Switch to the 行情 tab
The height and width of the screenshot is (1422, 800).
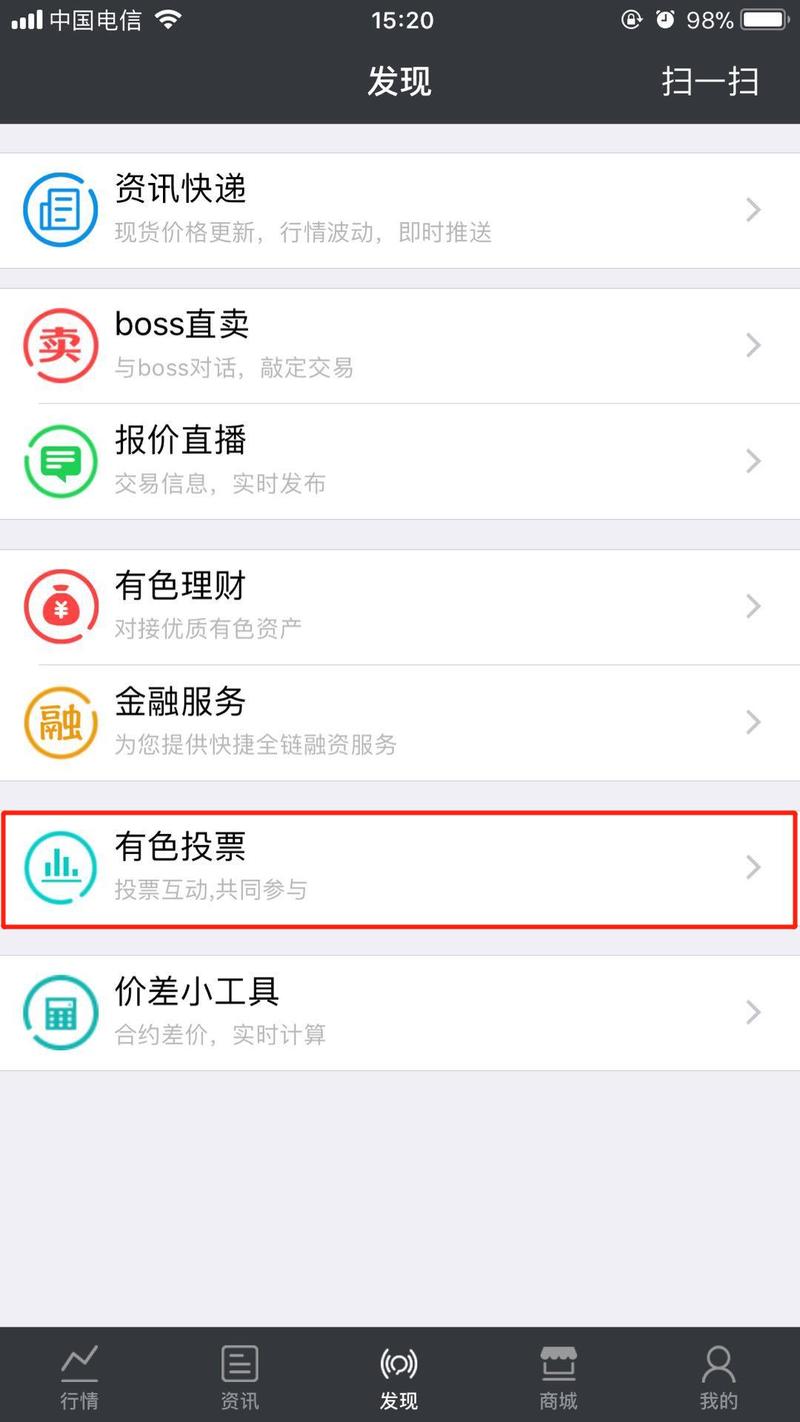click(x=80, y=1376)
